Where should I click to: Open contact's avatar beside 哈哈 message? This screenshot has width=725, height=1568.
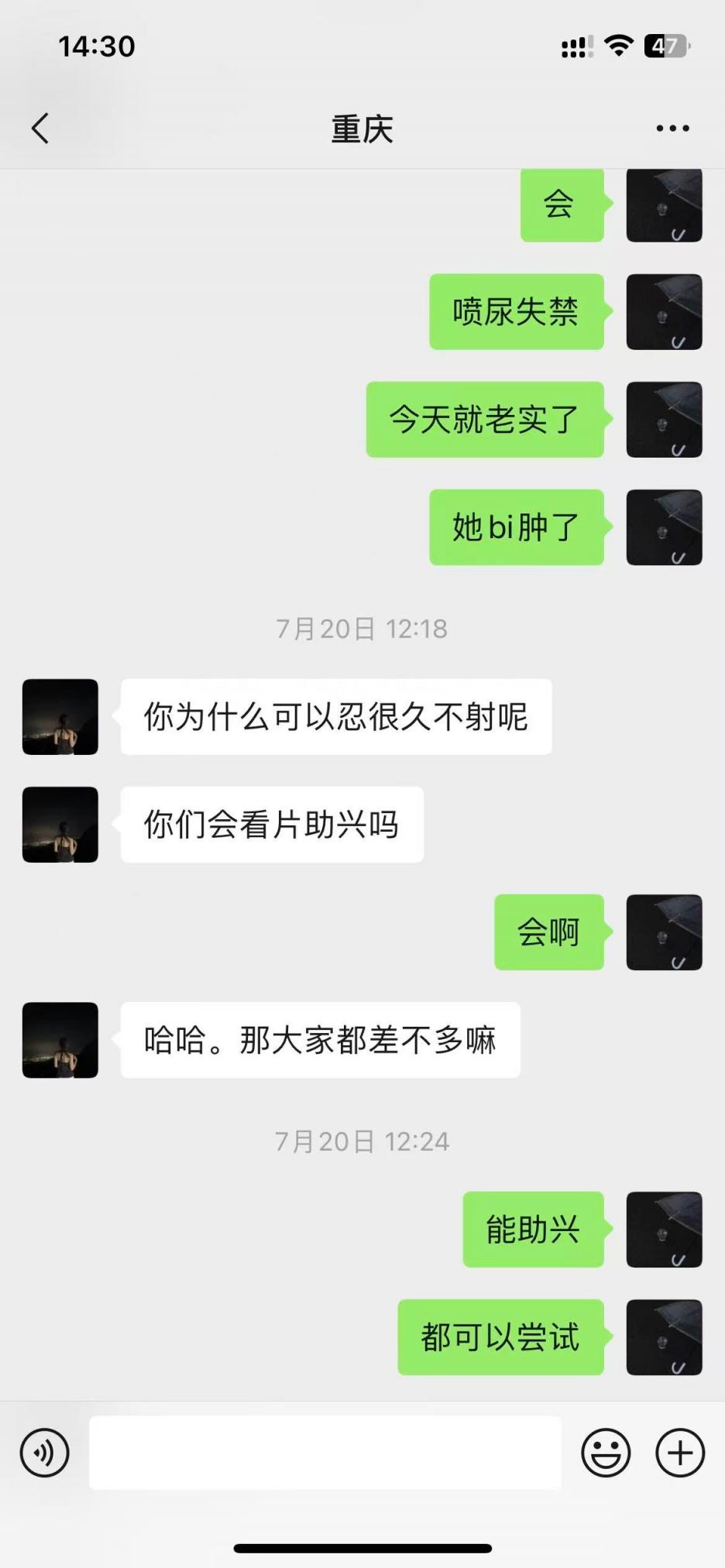60,1040
